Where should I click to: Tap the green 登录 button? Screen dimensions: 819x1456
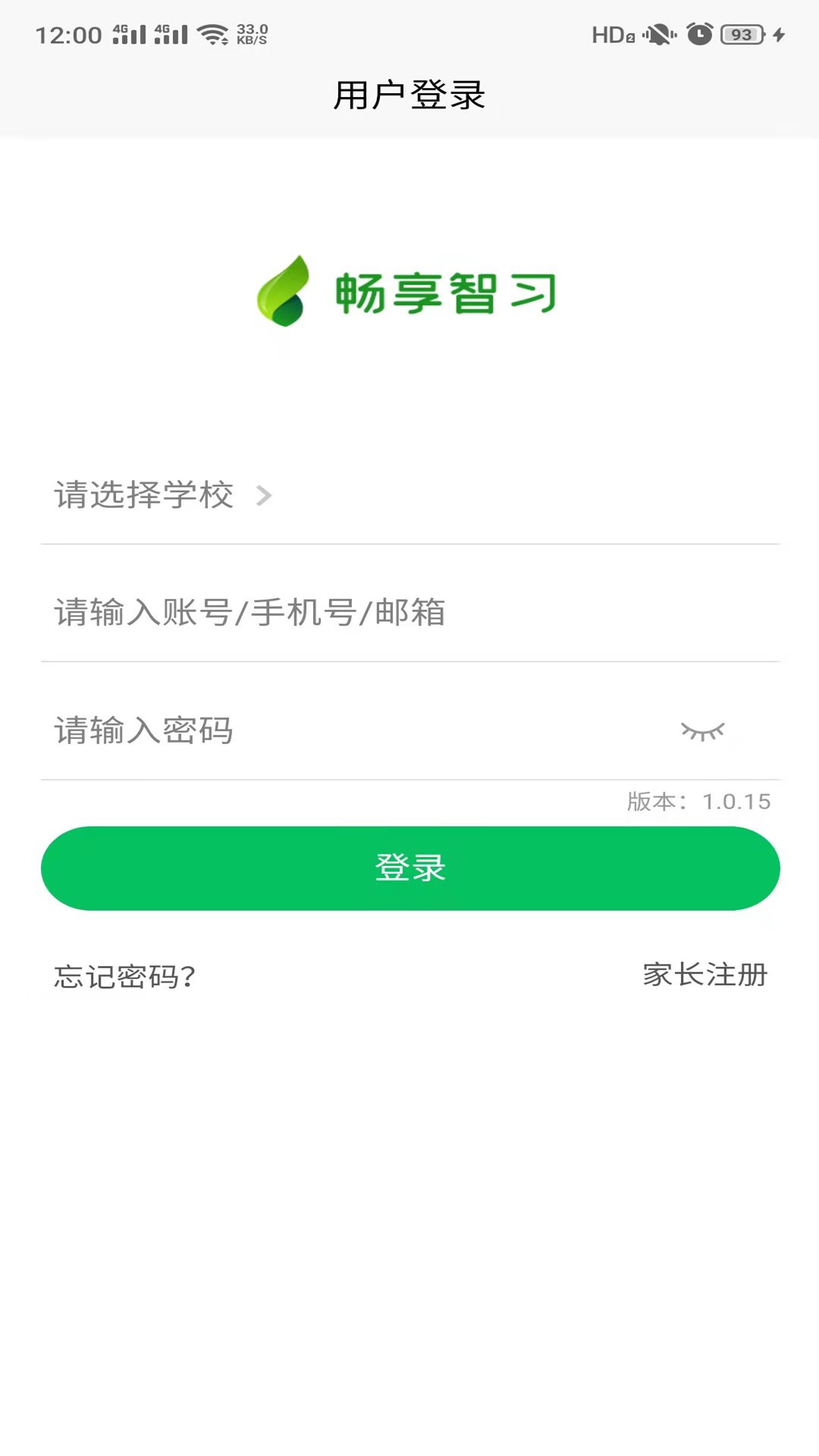point(409,868)
